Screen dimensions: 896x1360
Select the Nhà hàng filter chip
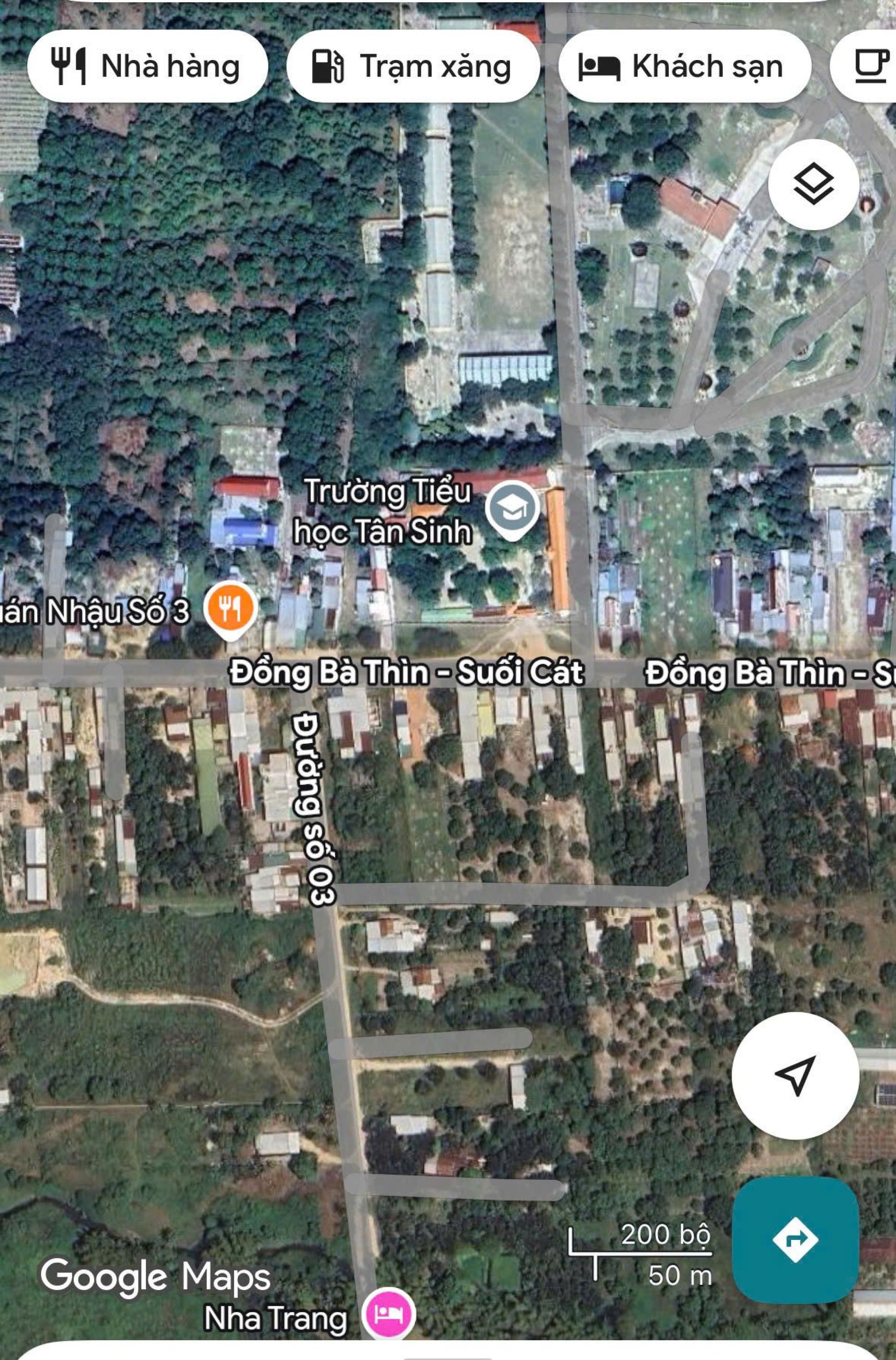pos(147,66)
